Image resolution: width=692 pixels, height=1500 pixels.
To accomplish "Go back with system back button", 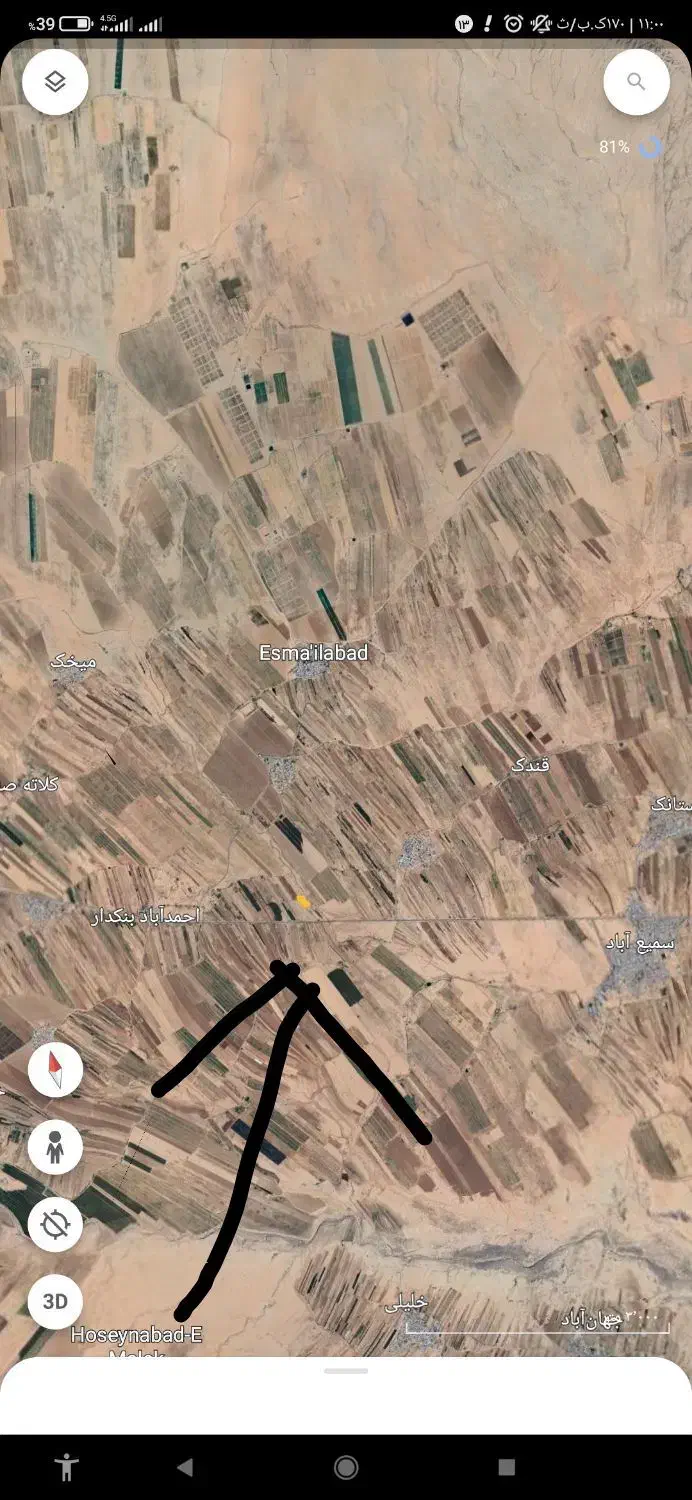I will pos(185,1467).
